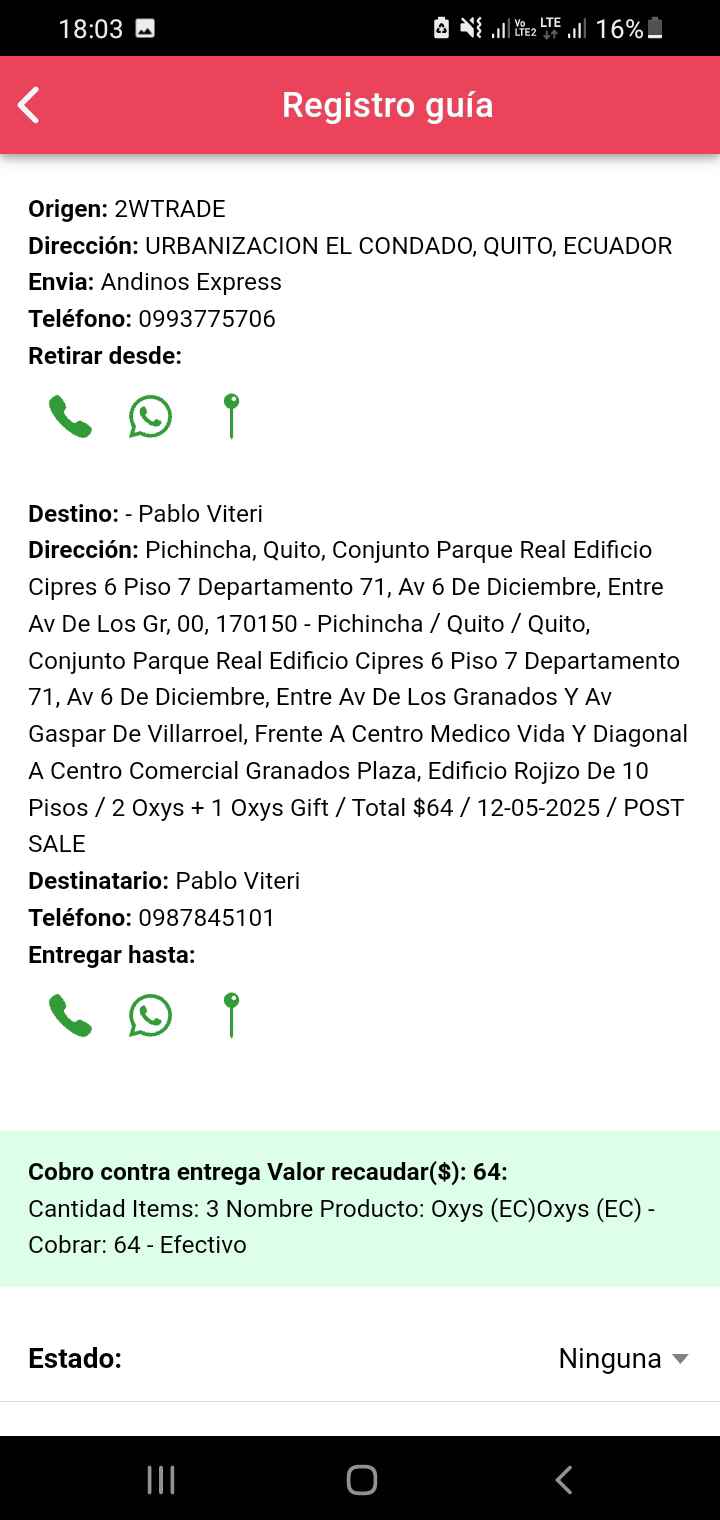The image size is (720, 1520).
Task: Open map pin under Entregar hasta
Action: 231,1015
